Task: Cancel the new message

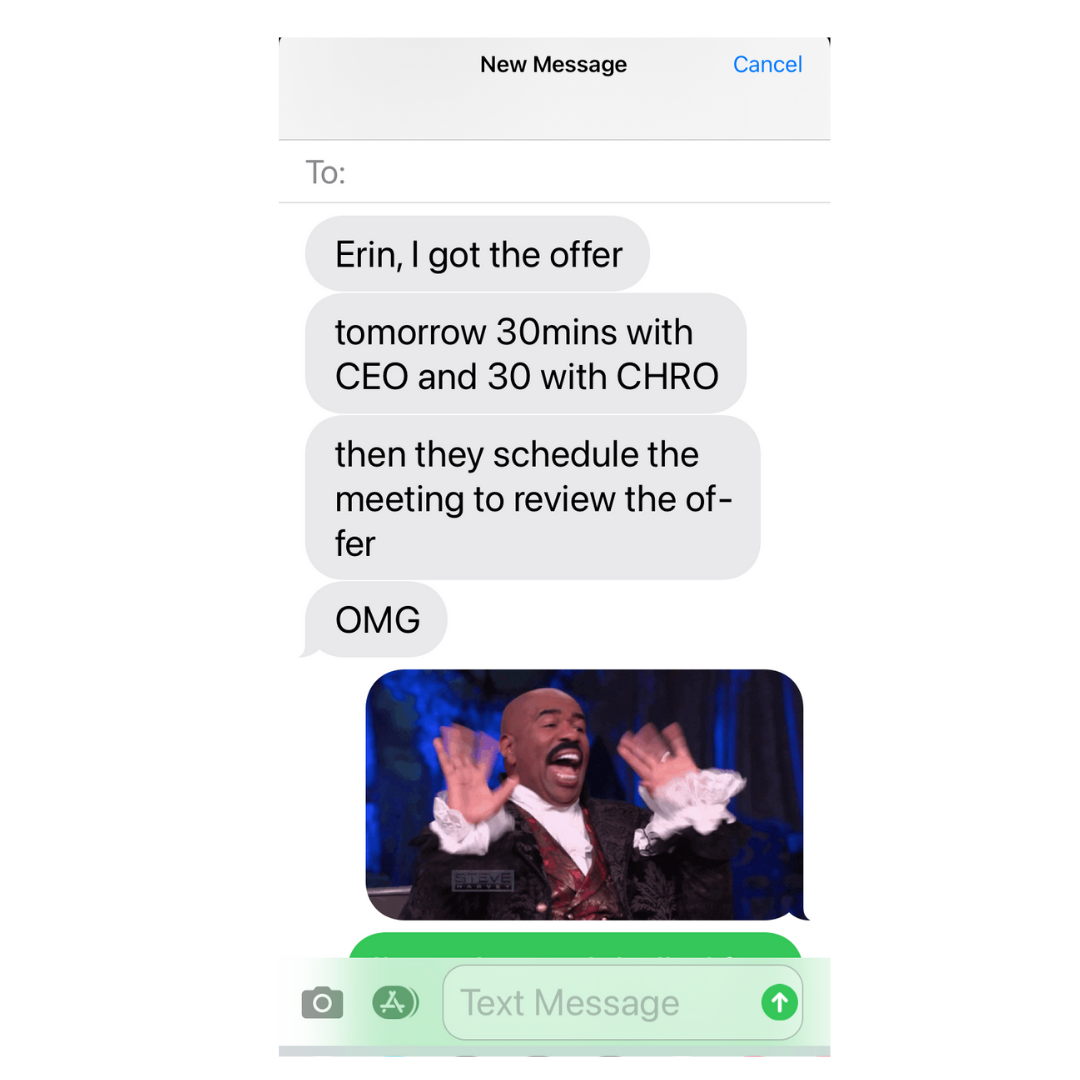Action: 767,65
